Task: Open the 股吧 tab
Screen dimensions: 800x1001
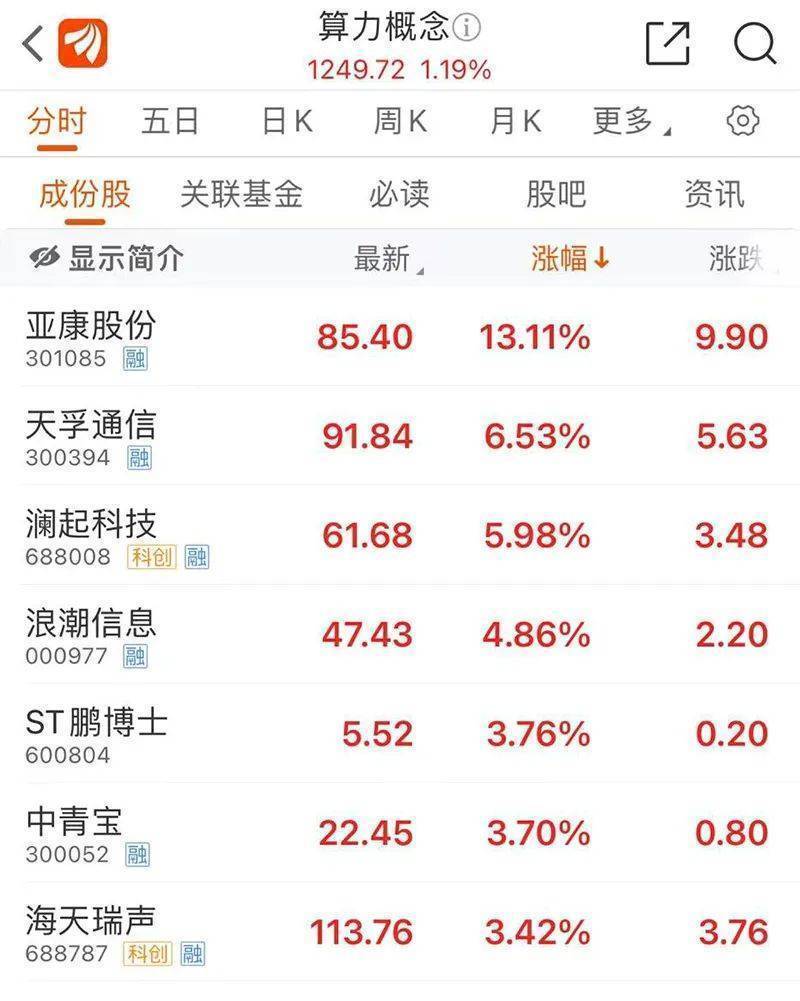Action: point(556,193)
